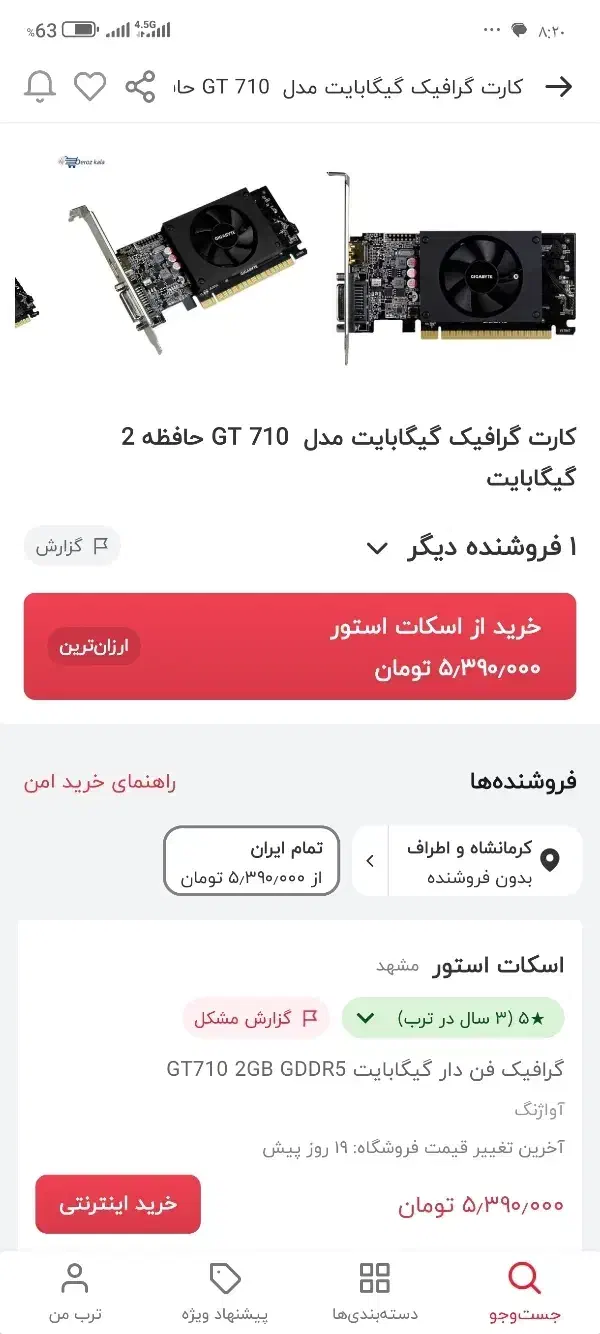Buy from اسکات استور for ۵٬۳۹۰٬۰۰۰ تومان

tap(300, 646)
